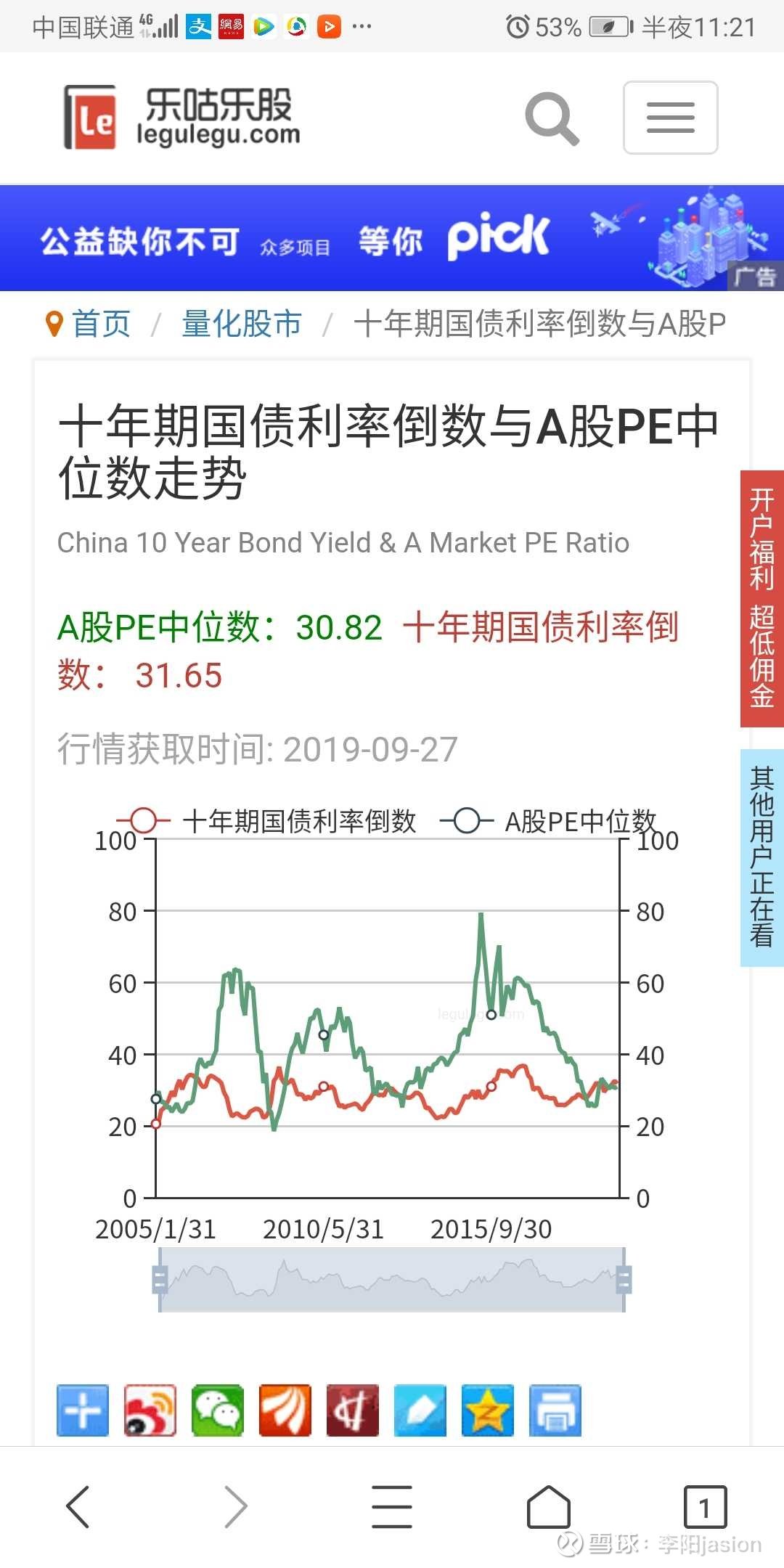Toggle the A股PE中位数 legend series

[x=548, y=821]
